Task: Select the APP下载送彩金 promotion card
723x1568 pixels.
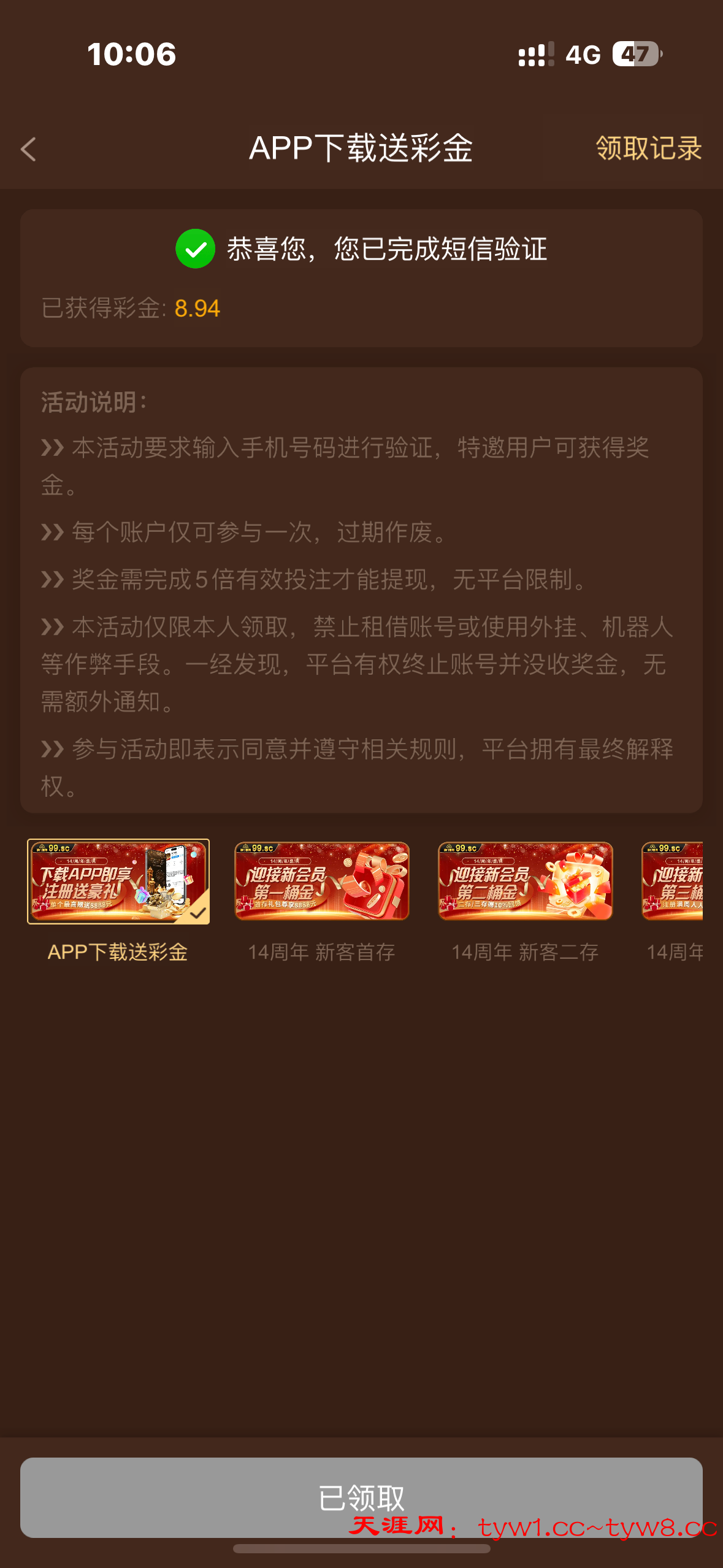Action: point(118,881)
